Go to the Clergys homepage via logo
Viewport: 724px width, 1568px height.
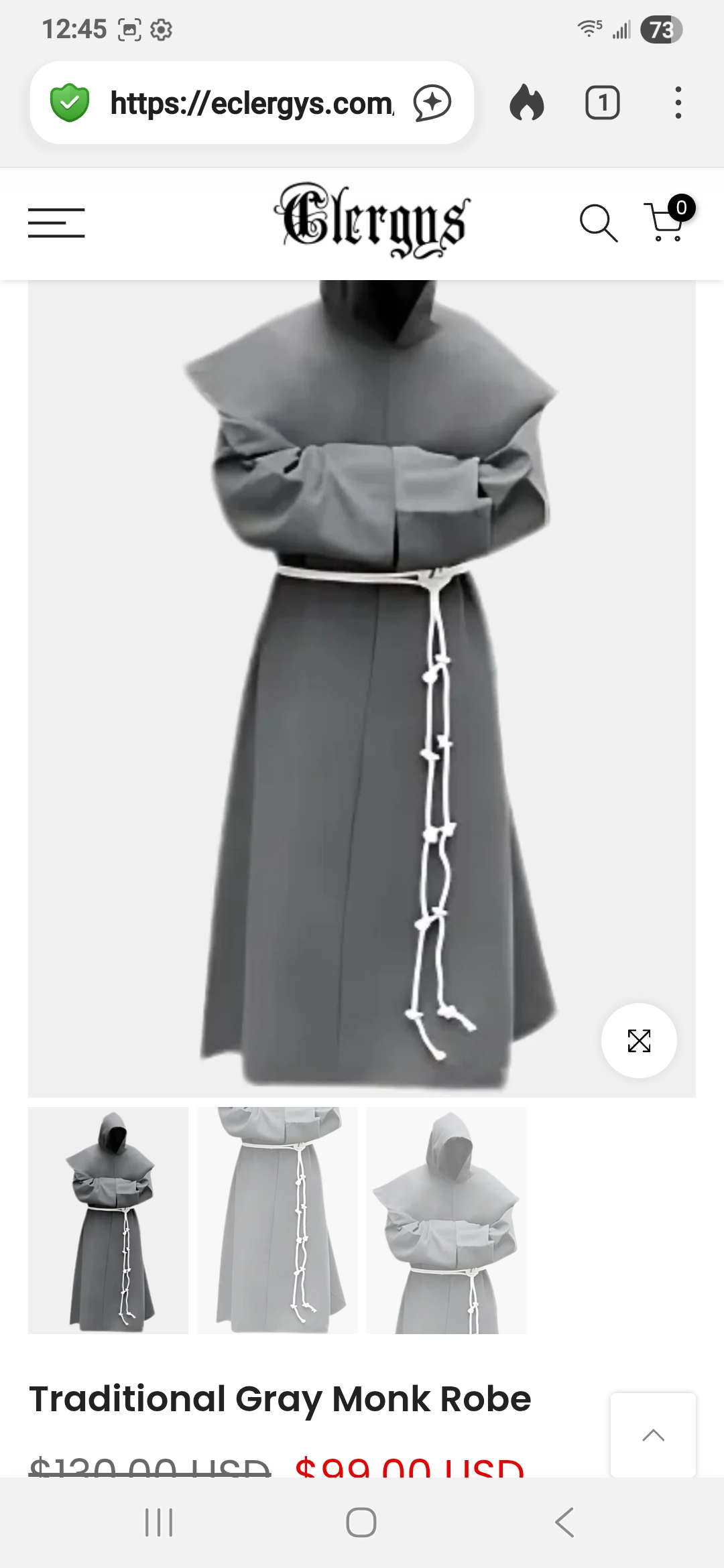[x=372, y=221]
